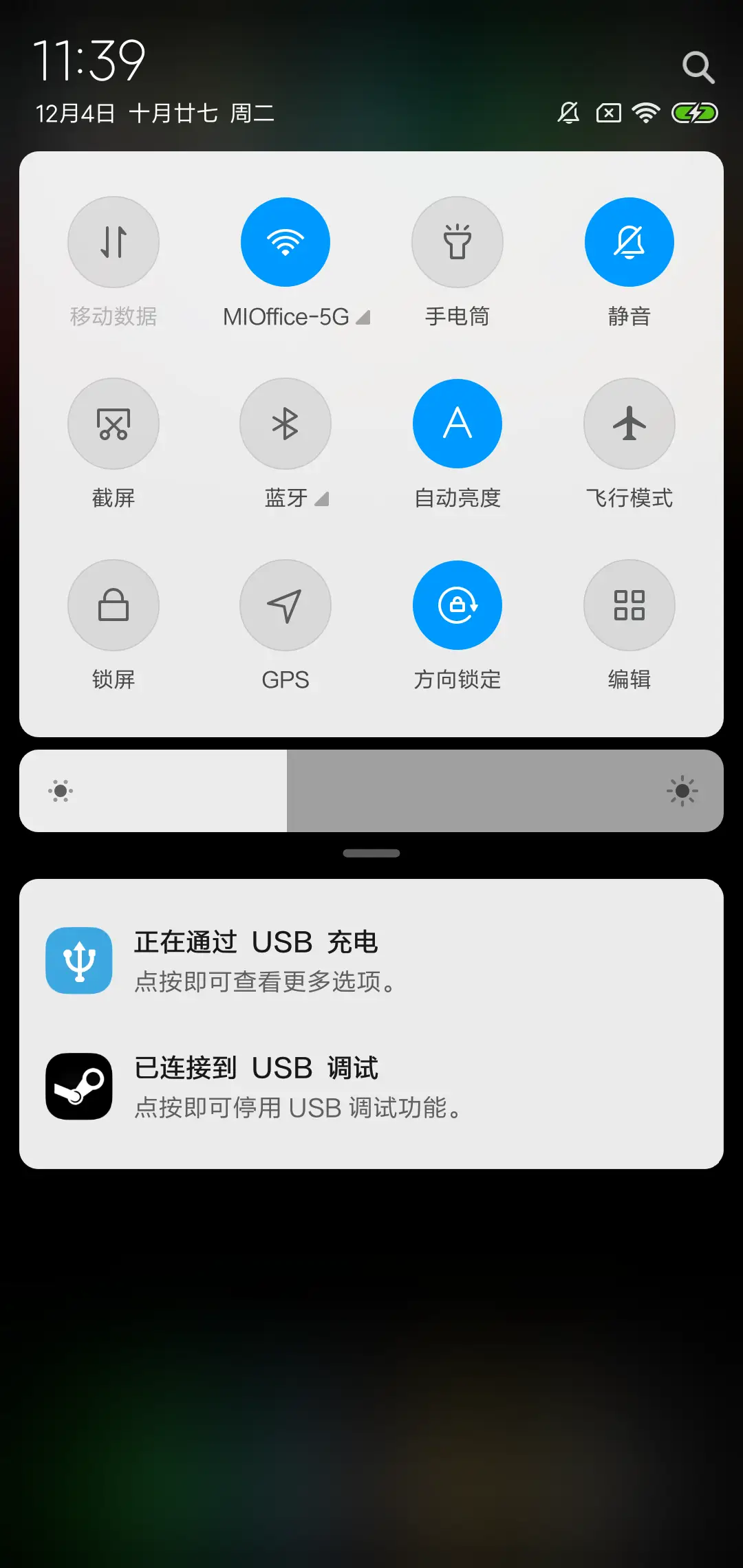Toggle mobile data (移动数据)
743x1568 pixels.
pos(114,242)
